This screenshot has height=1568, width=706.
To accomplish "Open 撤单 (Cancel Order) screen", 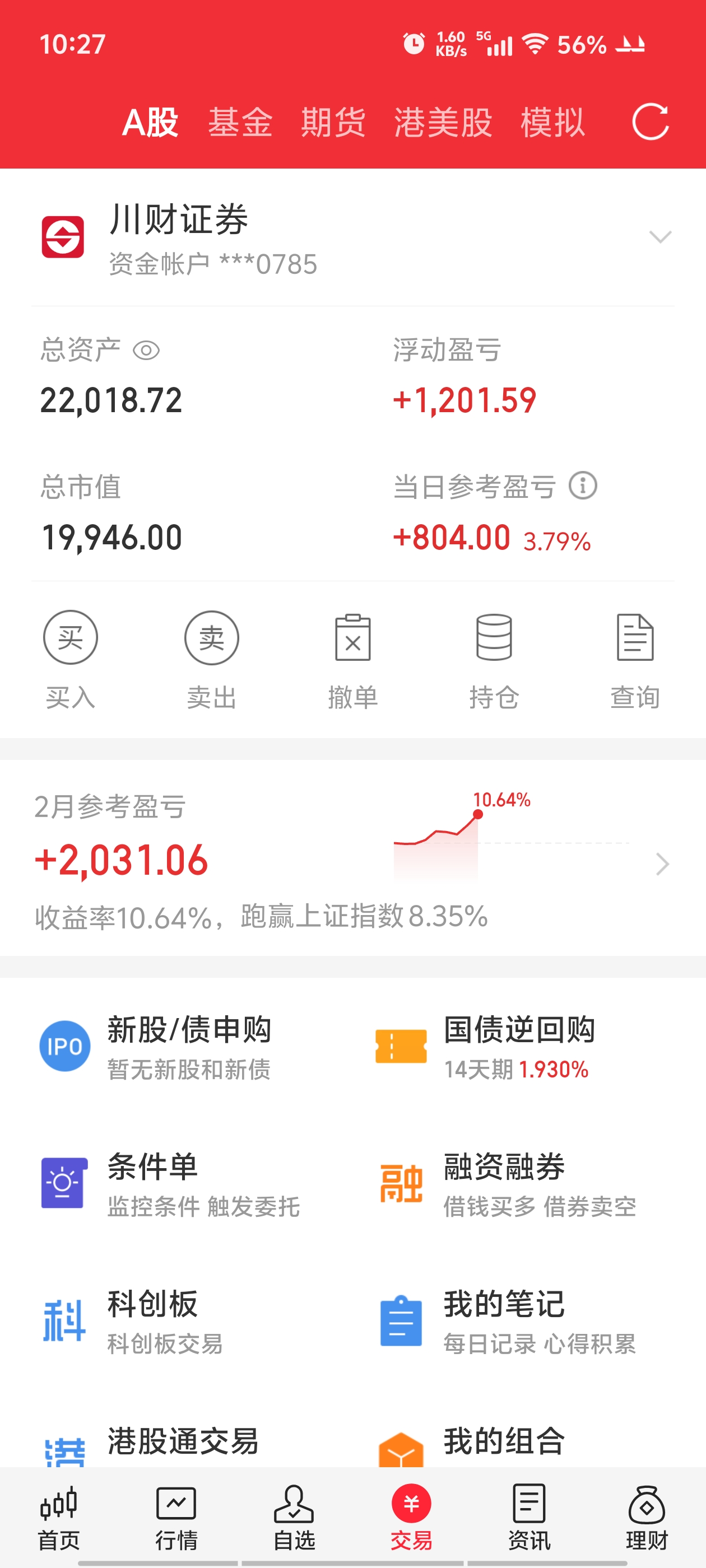I will point(352,638).
